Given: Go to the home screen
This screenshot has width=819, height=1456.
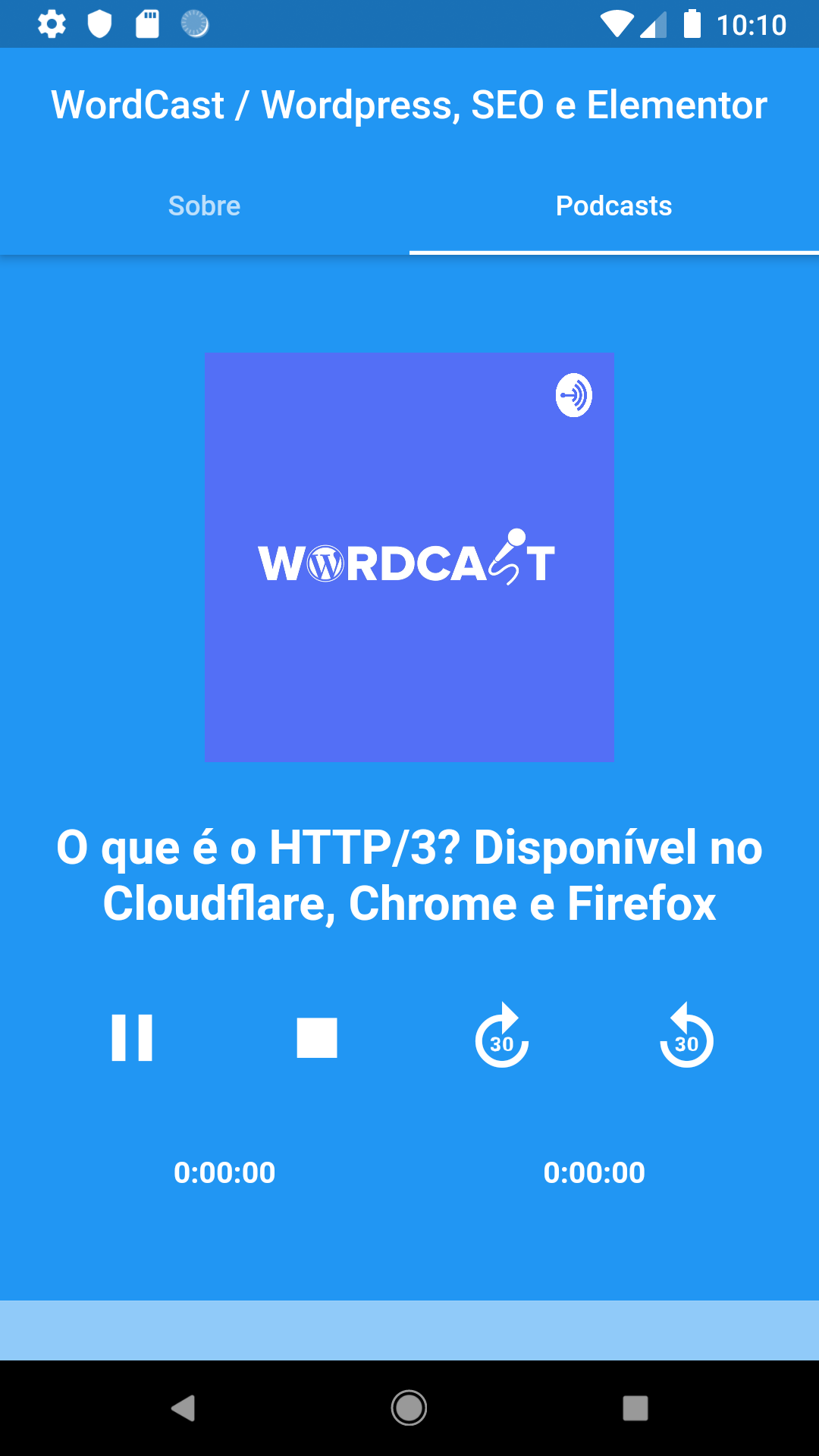Looking at the screenshot, I should (409, 1408).
